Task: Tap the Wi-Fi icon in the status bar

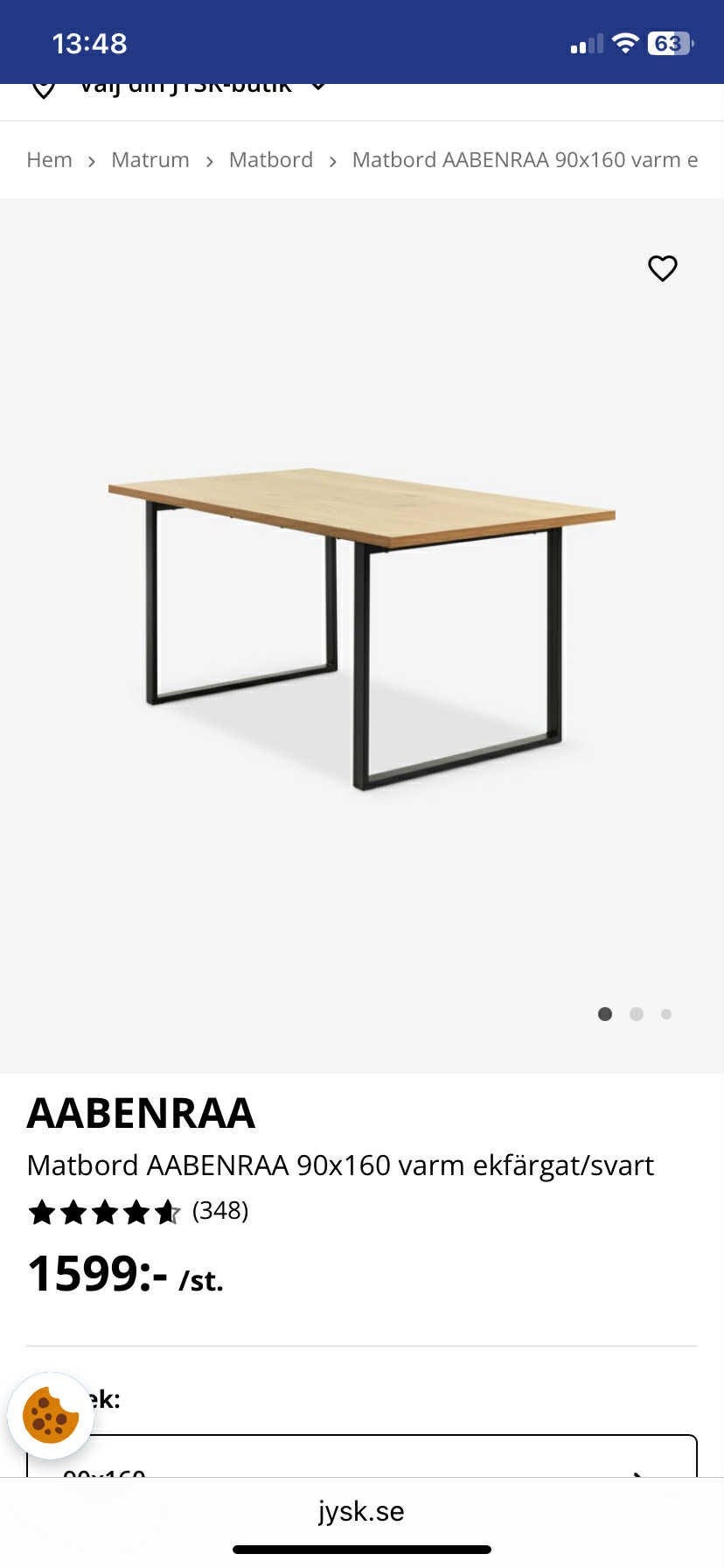Action: (x=626, y=42)
